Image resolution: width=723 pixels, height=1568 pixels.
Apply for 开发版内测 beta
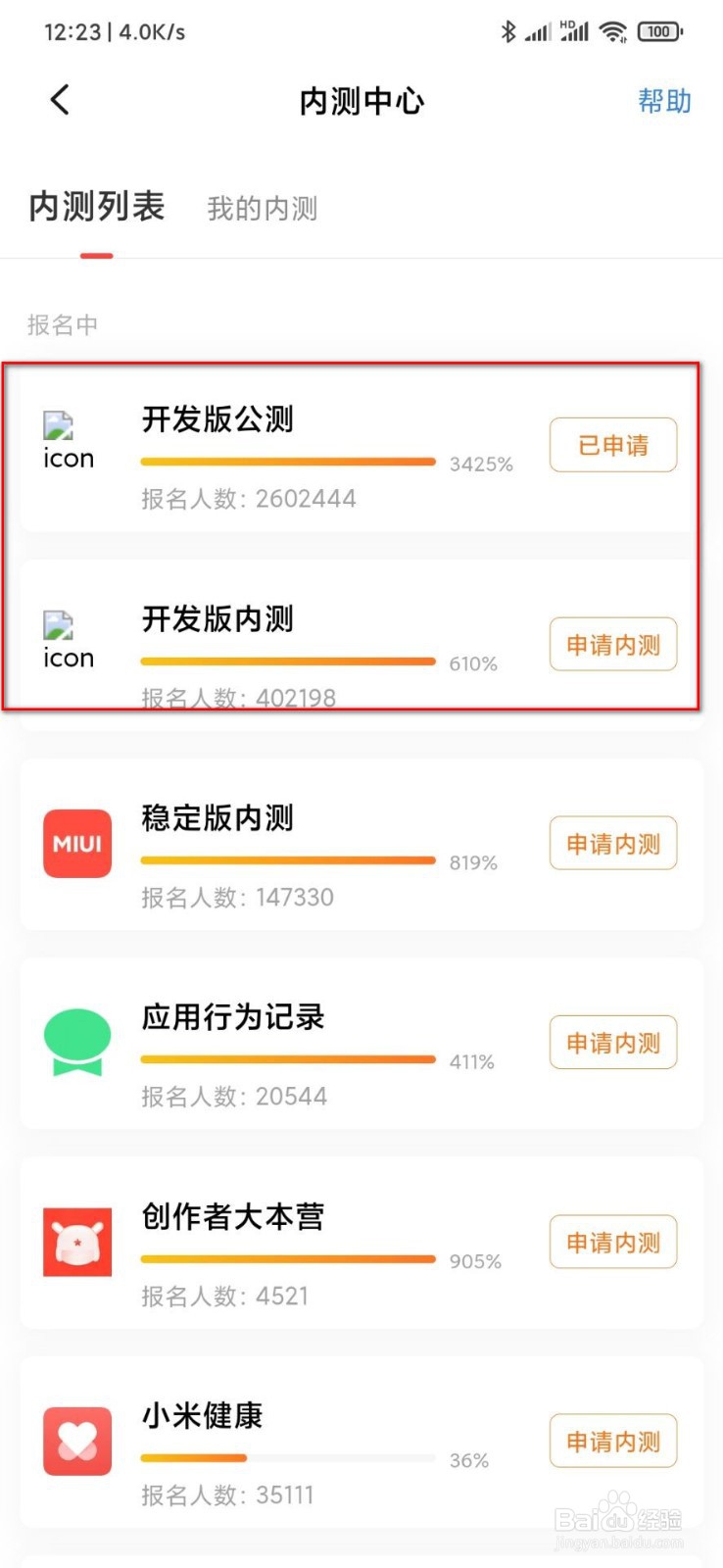(613, 644)
